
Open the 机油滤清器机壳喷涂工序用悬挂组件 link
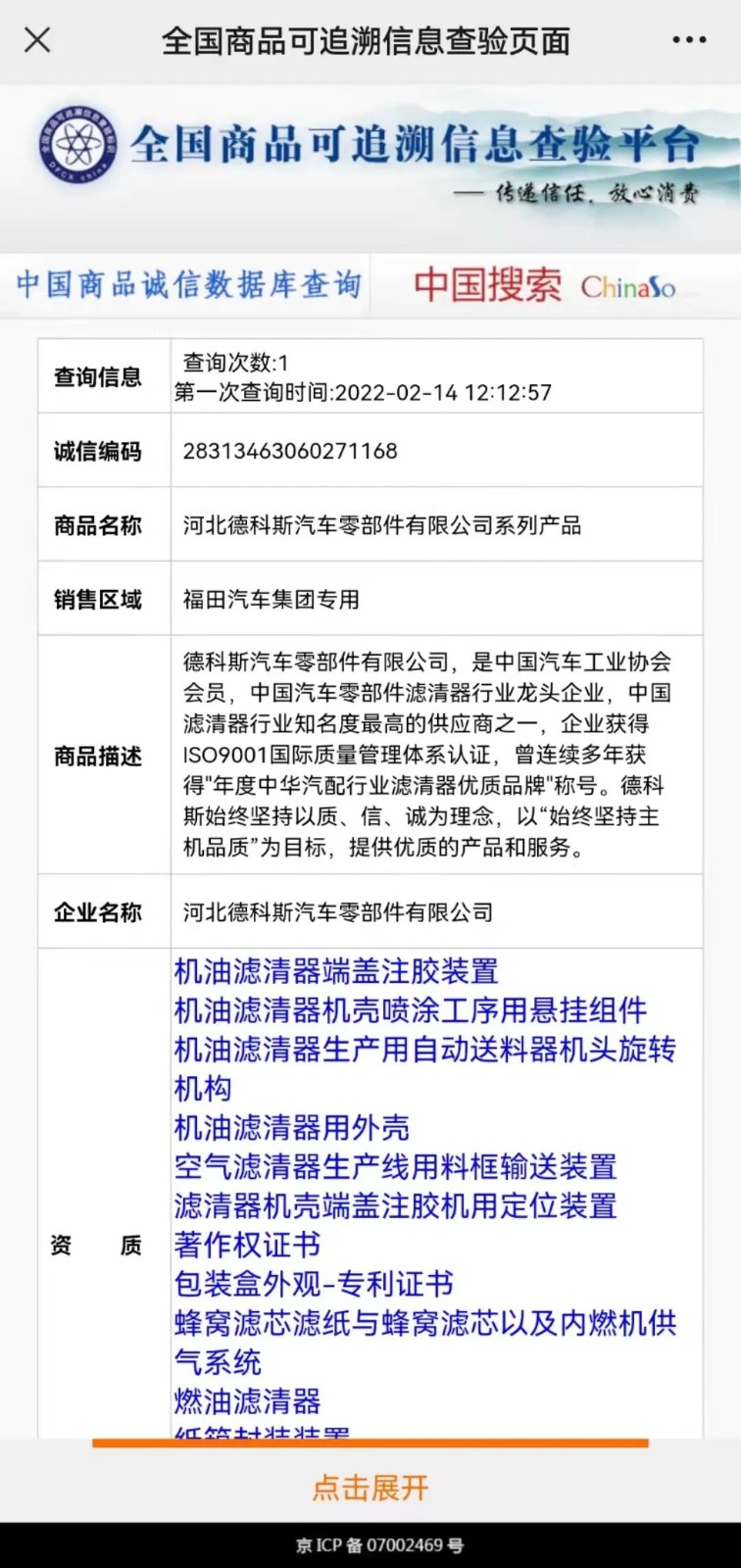(411, 1010)
